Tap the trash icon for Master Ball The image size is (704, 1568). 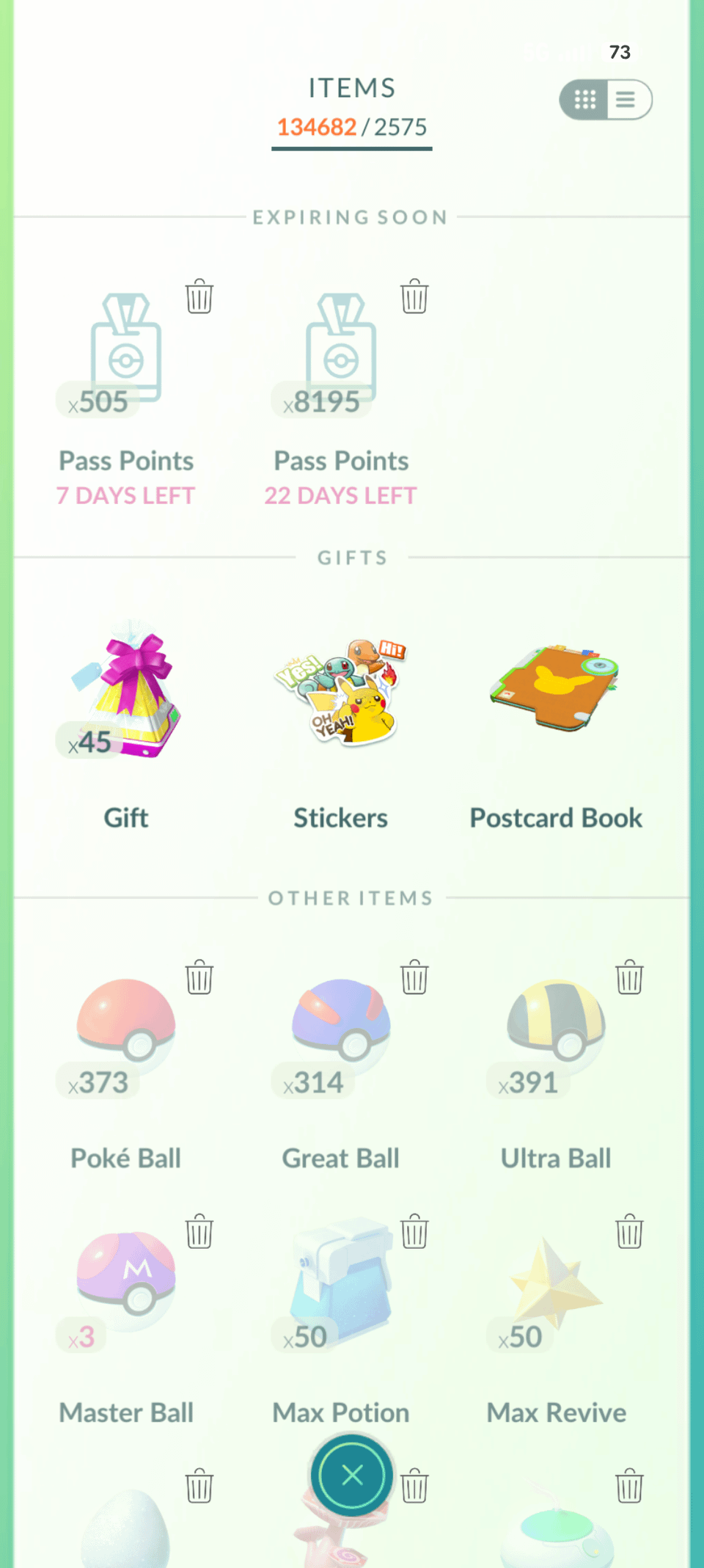tap(199, 1232)
